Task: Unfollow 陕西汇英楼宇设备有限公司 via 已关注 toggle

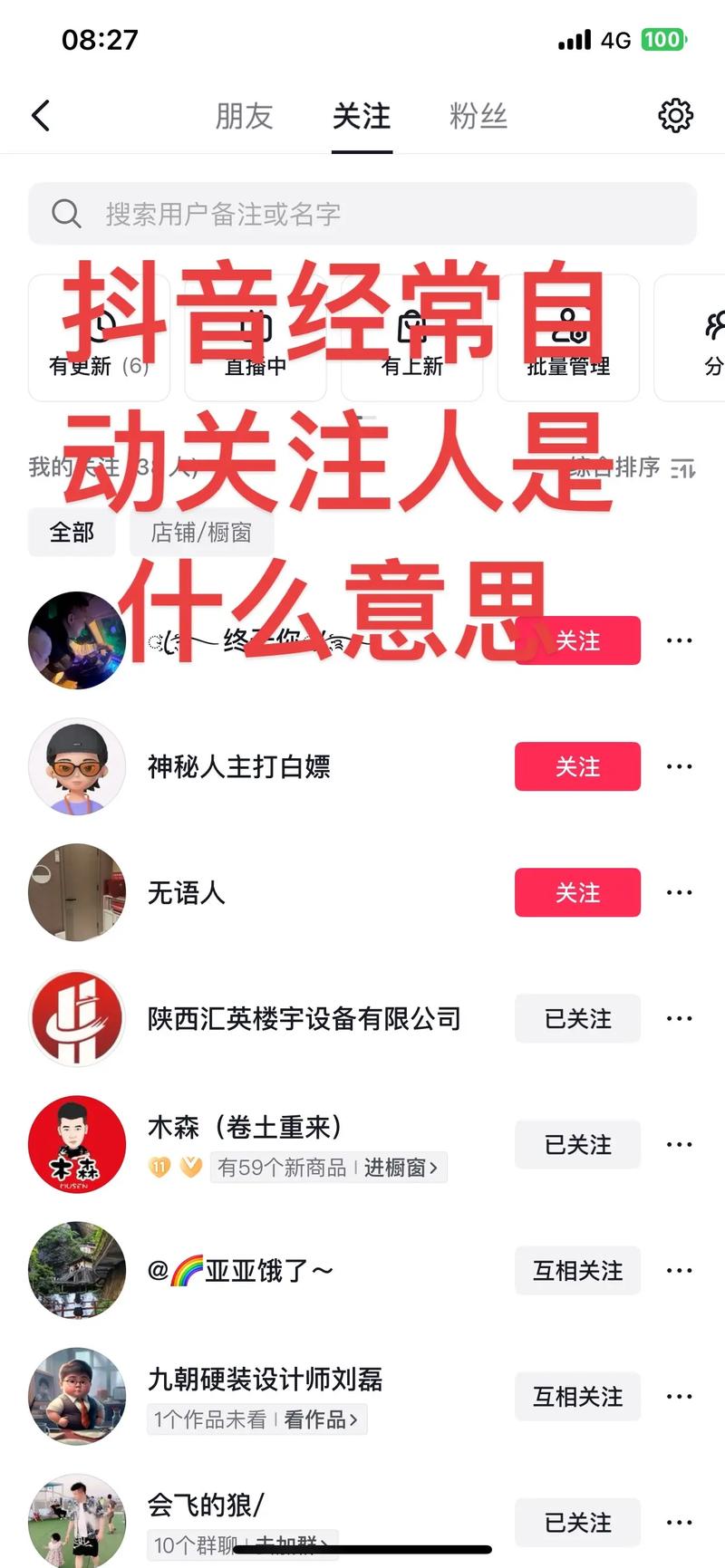Action: click(x=577, y=1018)
